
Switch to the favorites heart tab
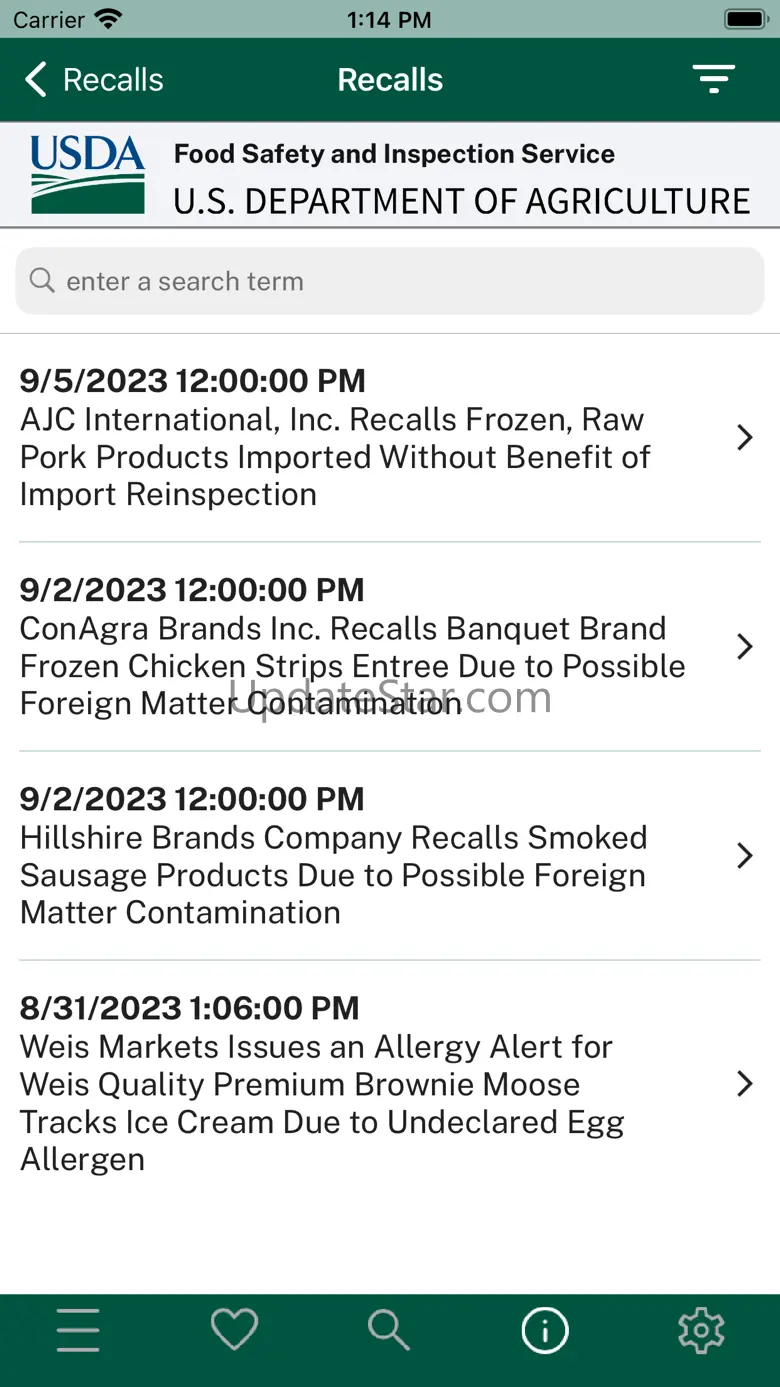click(234, 1330)
